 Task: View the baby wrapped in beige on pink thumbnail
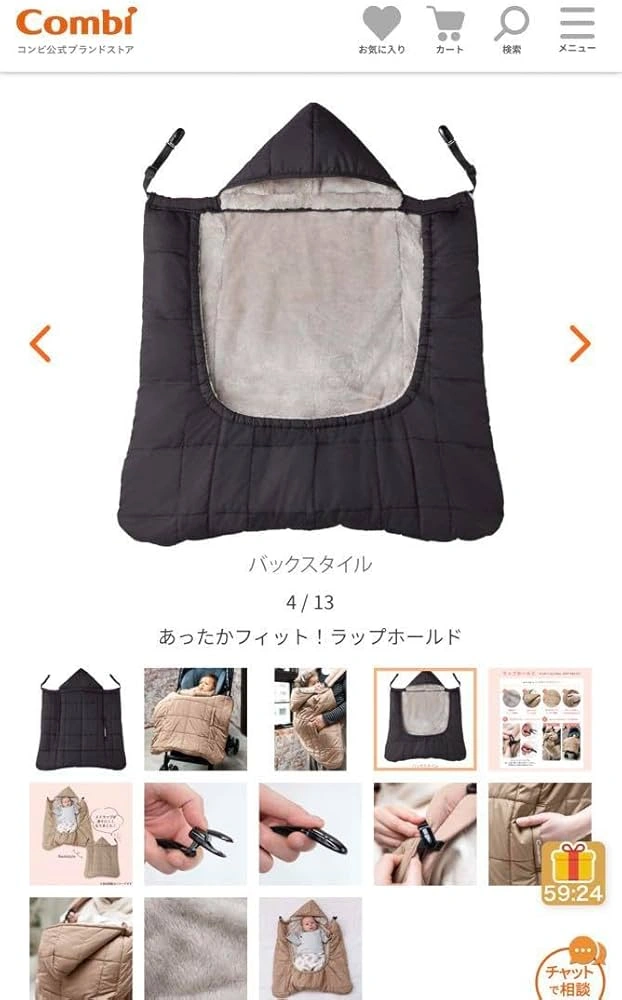[x=81, y=834]
